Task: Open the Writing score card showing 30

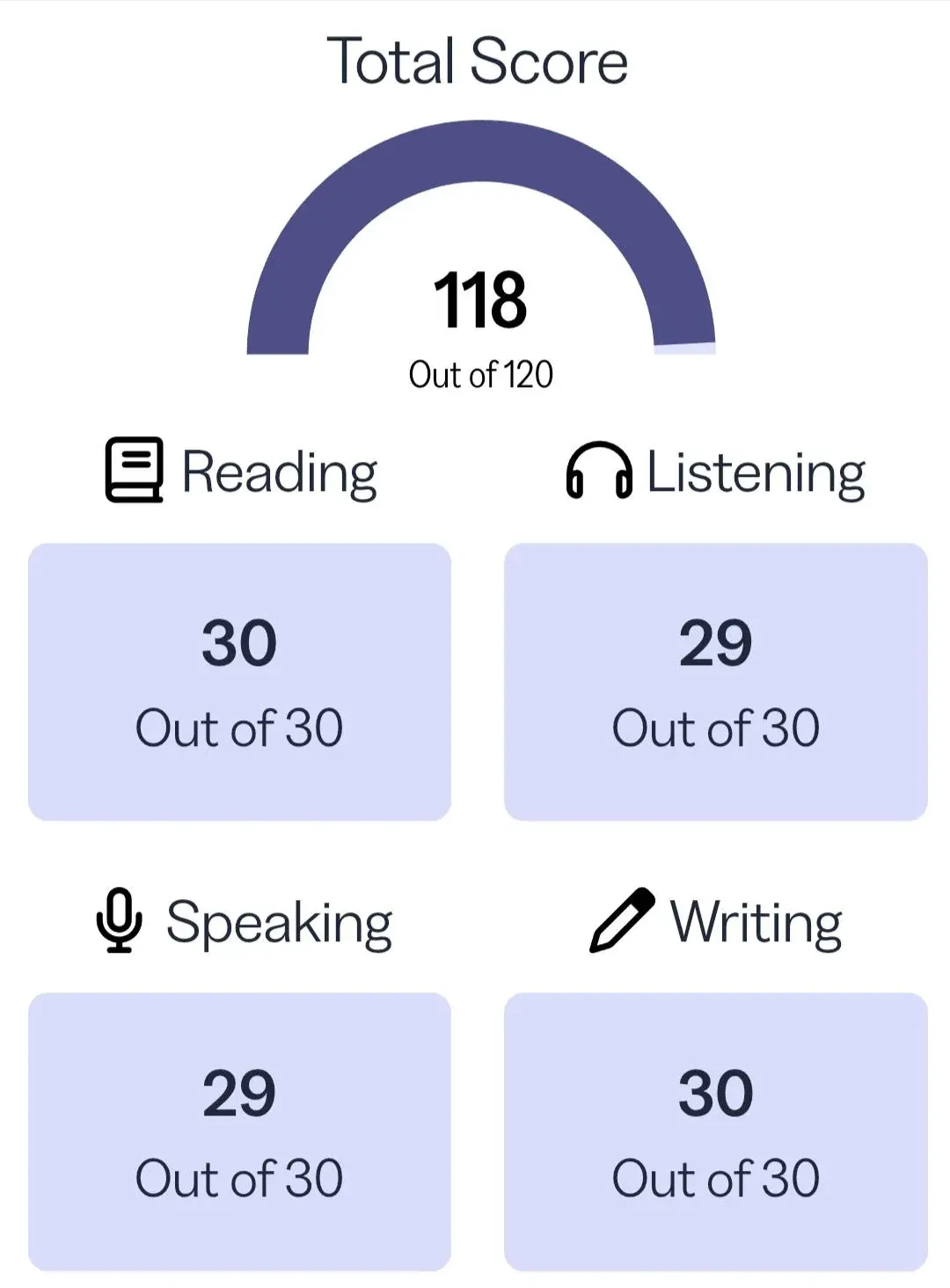Action: click(x=715, y=1131)
